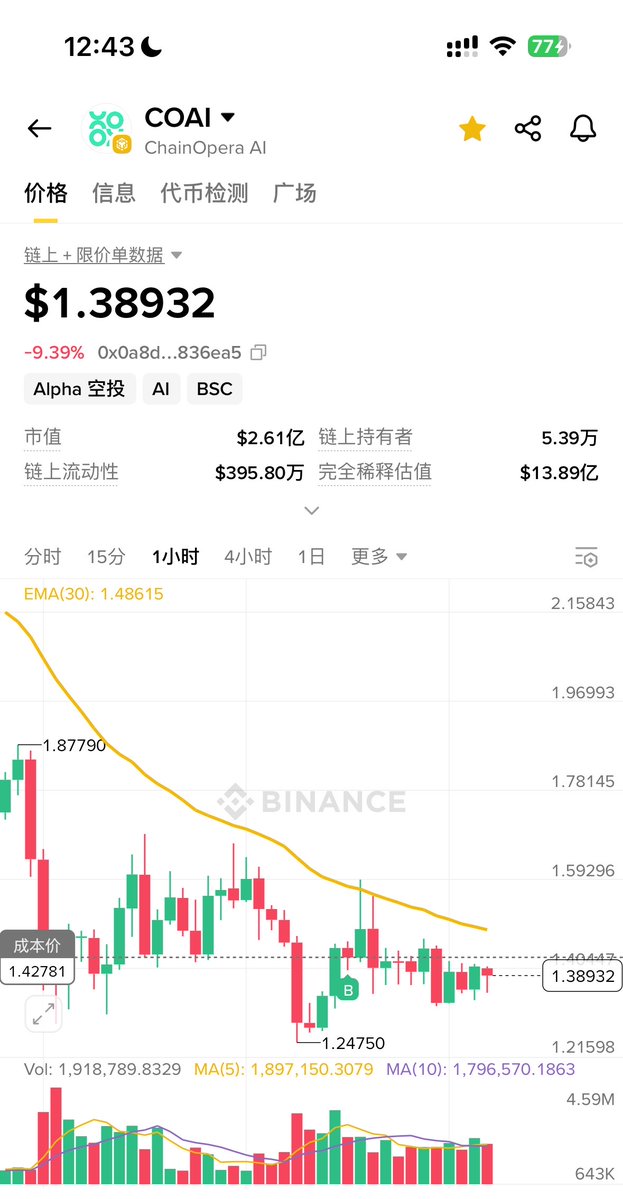
Task: Remove COAI from favorites via the star
Action: pos(472,128)
